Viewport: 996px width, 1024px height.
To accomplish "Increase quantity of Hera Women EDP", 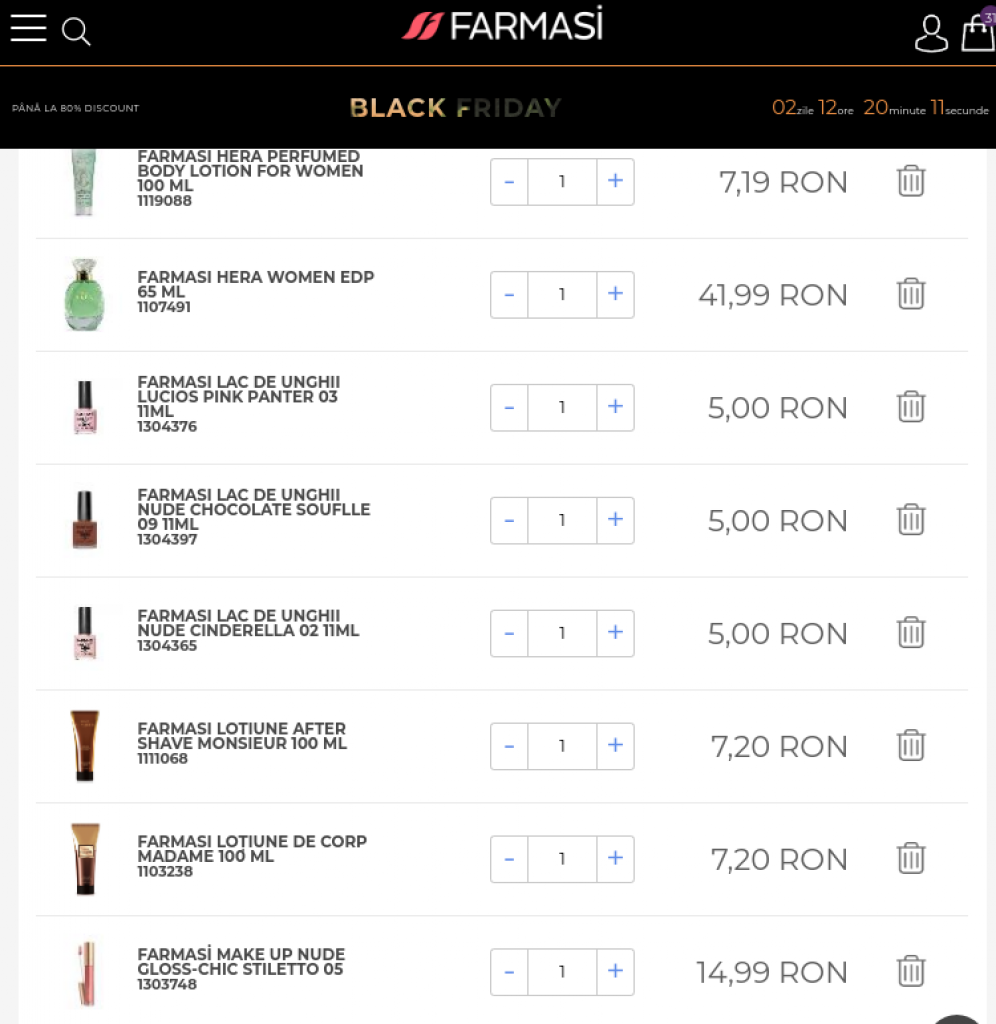I will coord(615,294).
